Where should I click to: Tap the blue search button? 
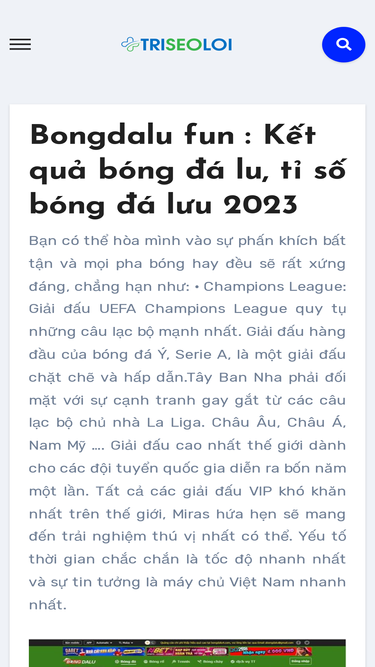344,44
